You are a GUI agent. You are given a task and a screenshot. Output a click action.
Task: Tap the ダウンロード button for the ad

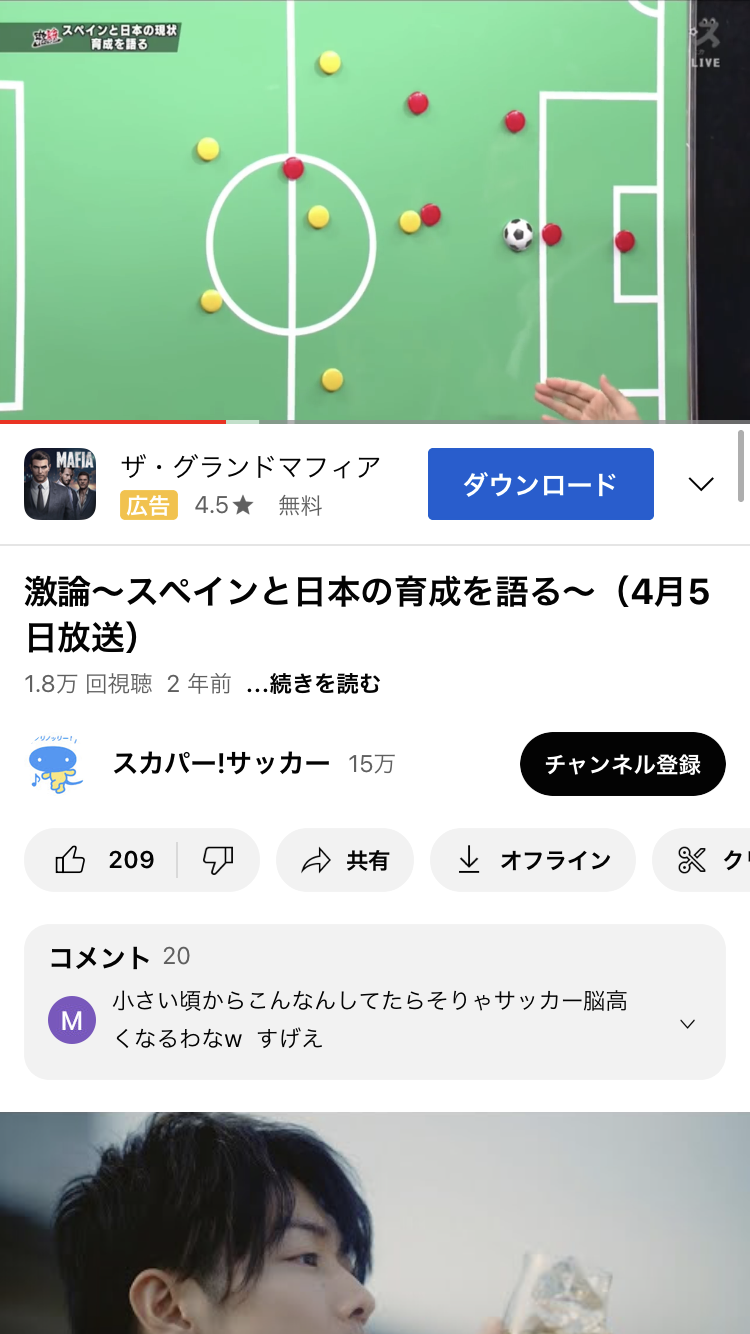pos(541,484)
